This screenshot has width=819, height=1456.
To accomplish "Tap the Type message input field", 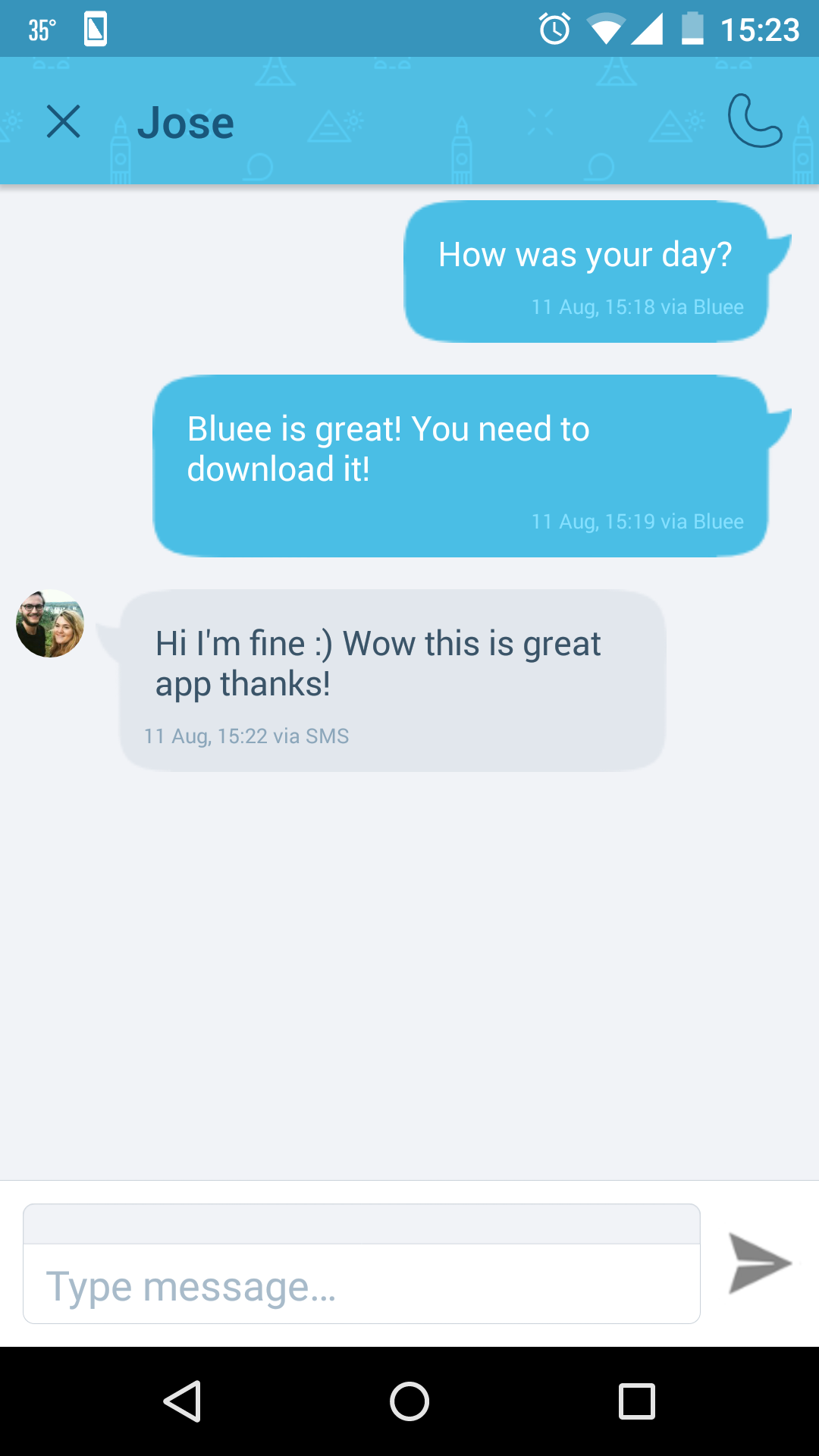I will tap(361, 1285).
